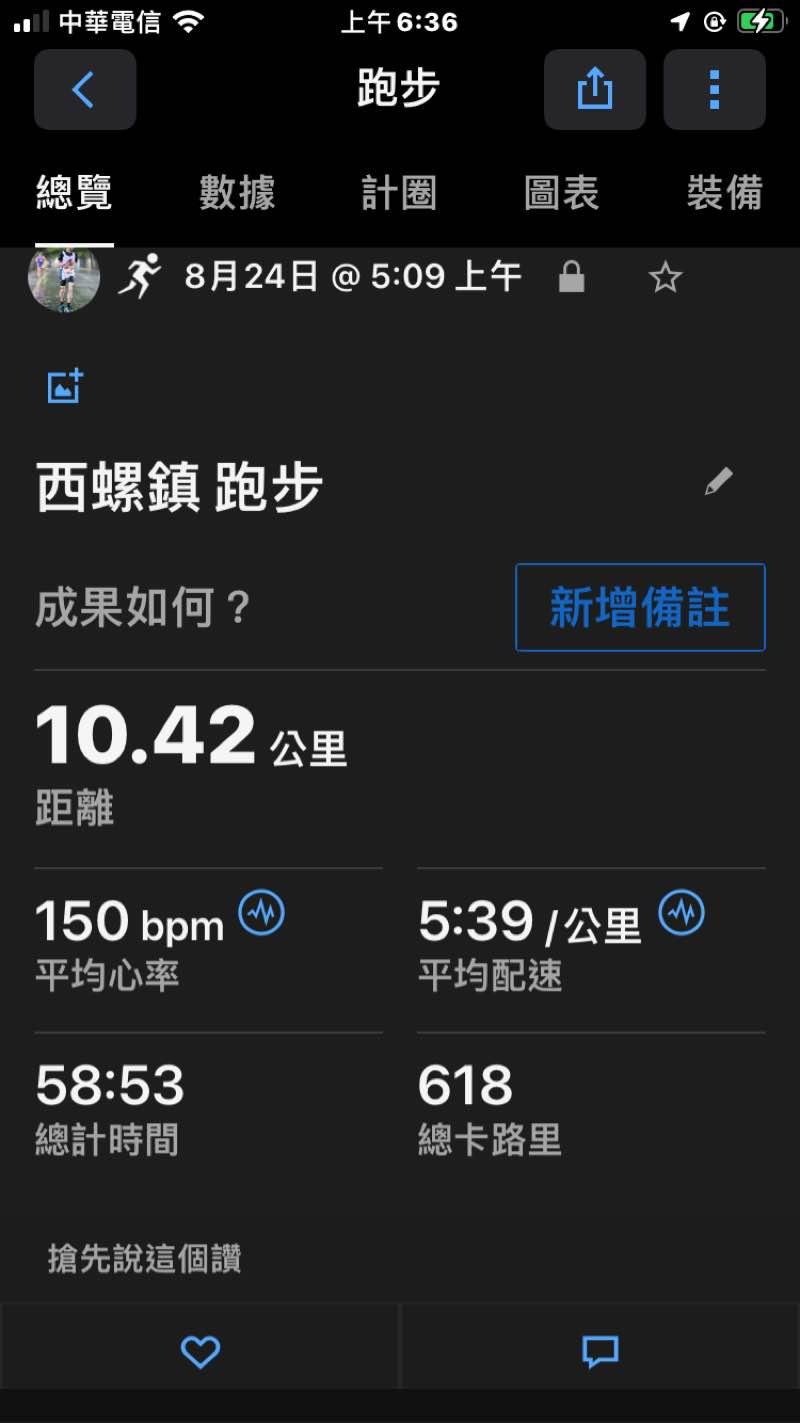Mark activity as favorite with the star
Viewport: 800px width, 1423px height.
point(665,277)
